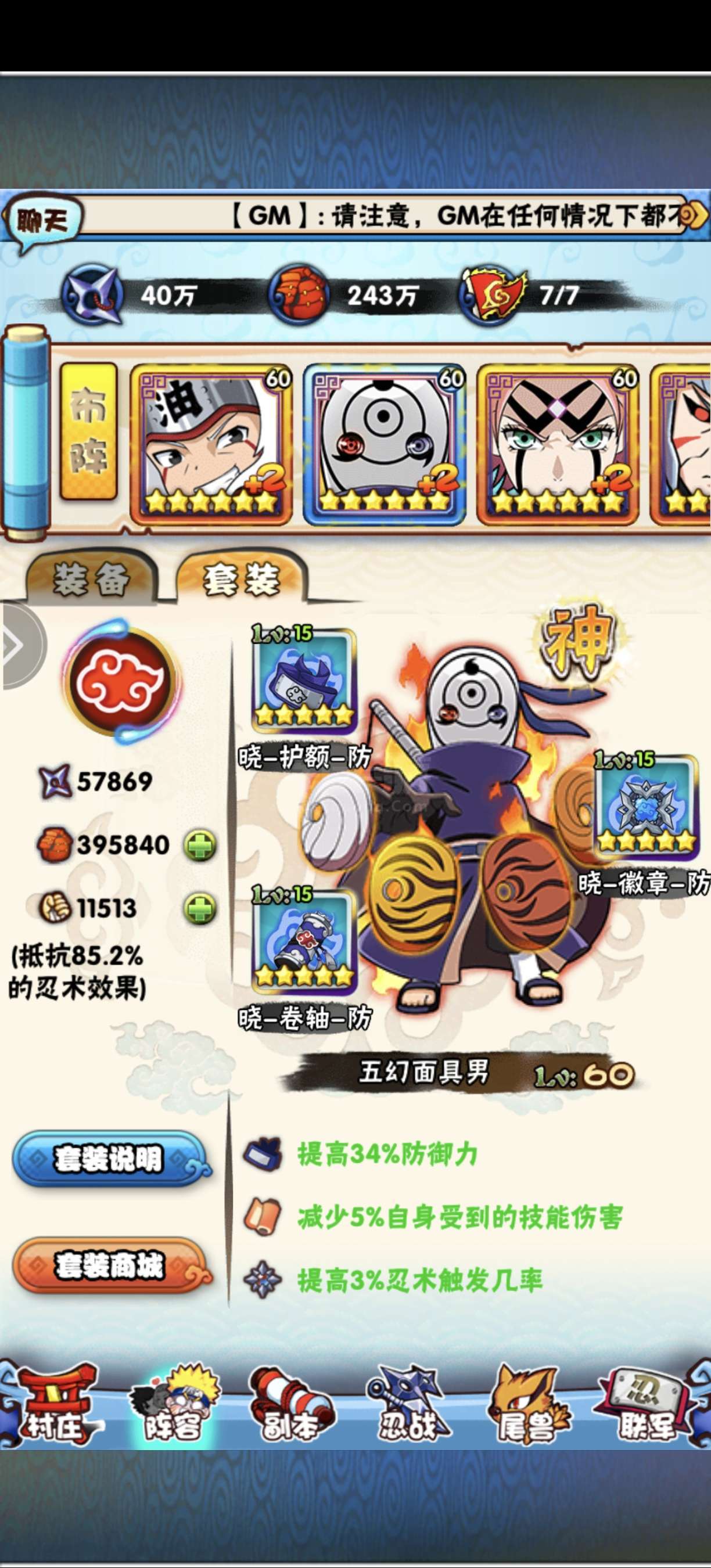Switch to the 套装 tab
The height and width of the screenshot is (1568, 711).
point(242,578)
